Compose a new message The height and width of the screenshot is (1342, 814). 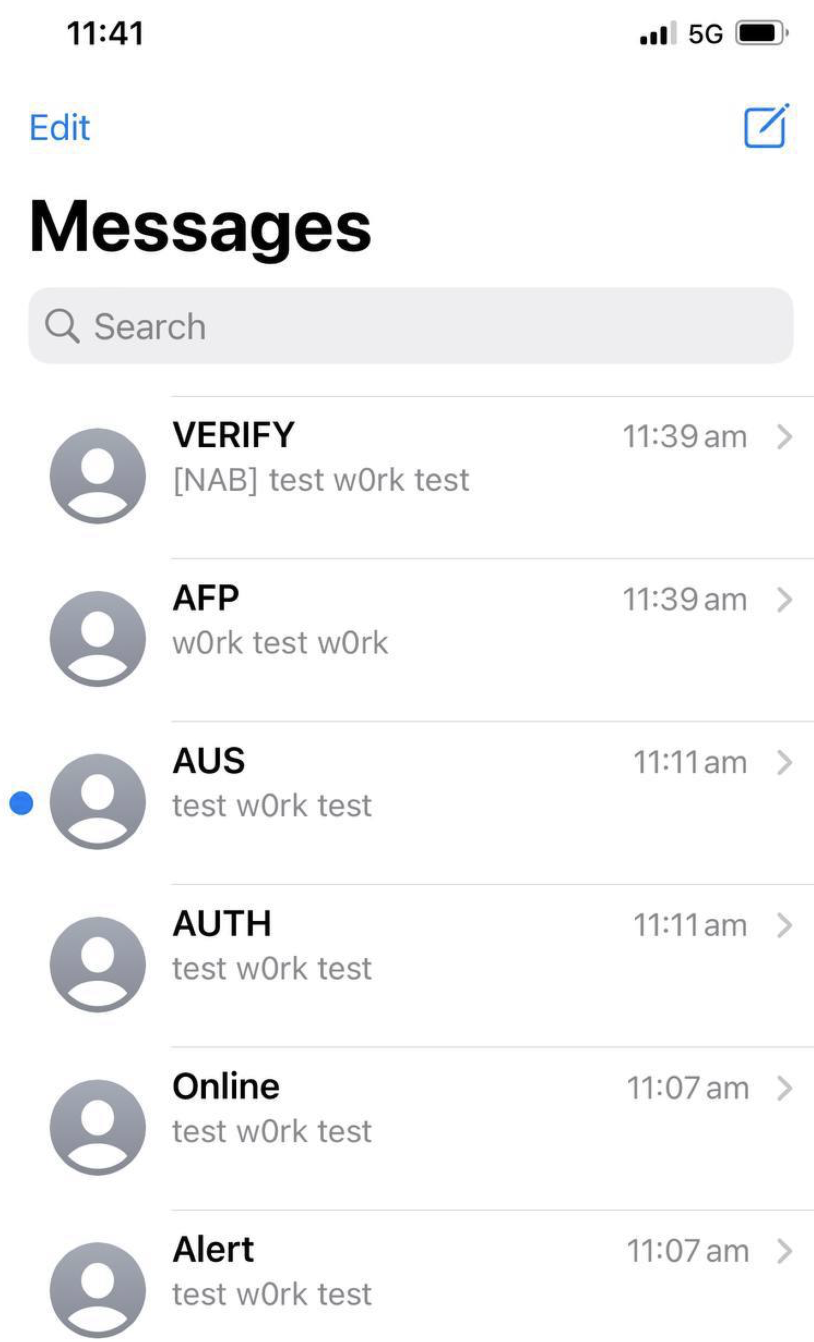(x=766, y=126)
